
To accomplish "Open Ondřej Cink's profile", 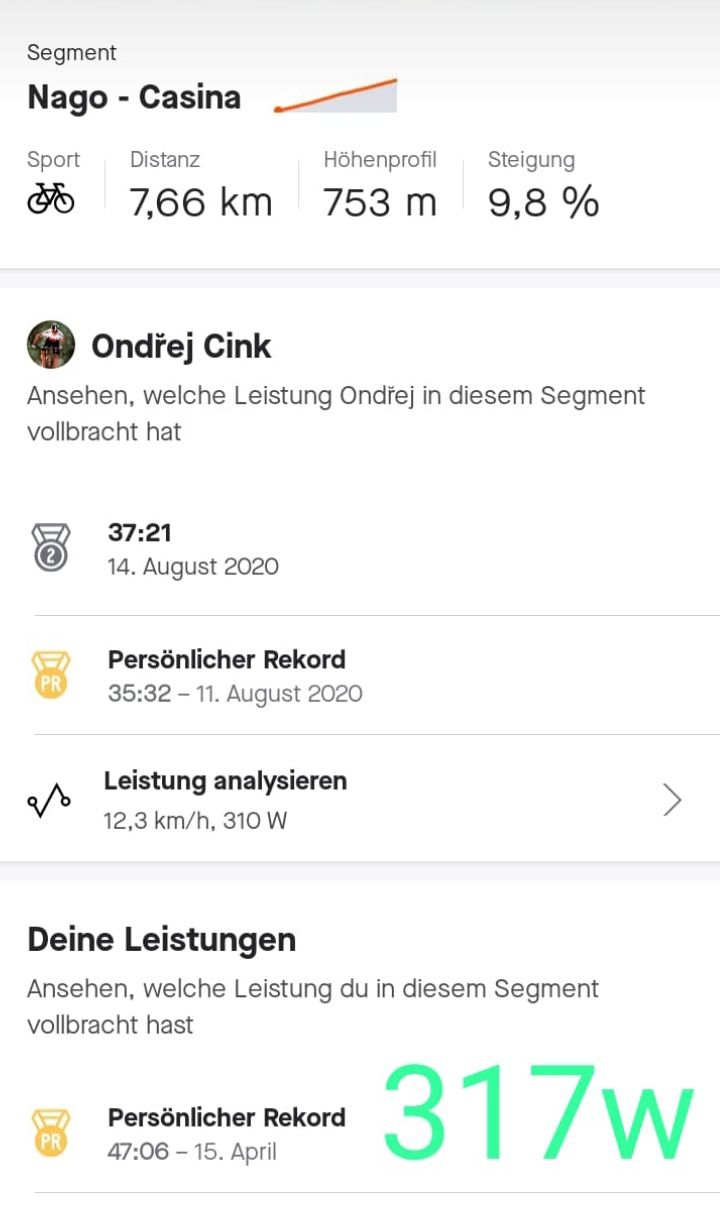I will [150, 346].
